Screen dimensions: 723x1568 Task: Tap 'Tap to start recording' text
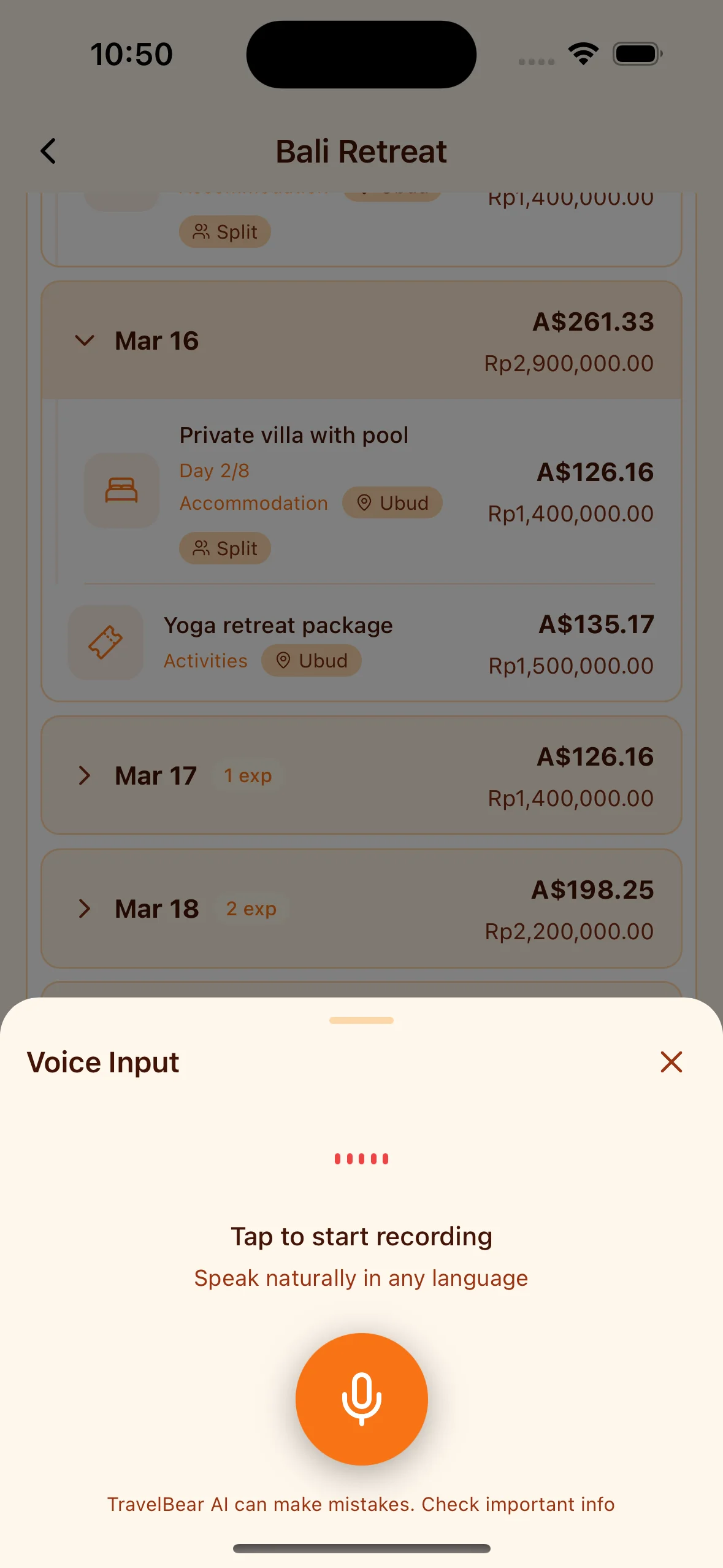pyautogui.click(x=361, y=1236)
